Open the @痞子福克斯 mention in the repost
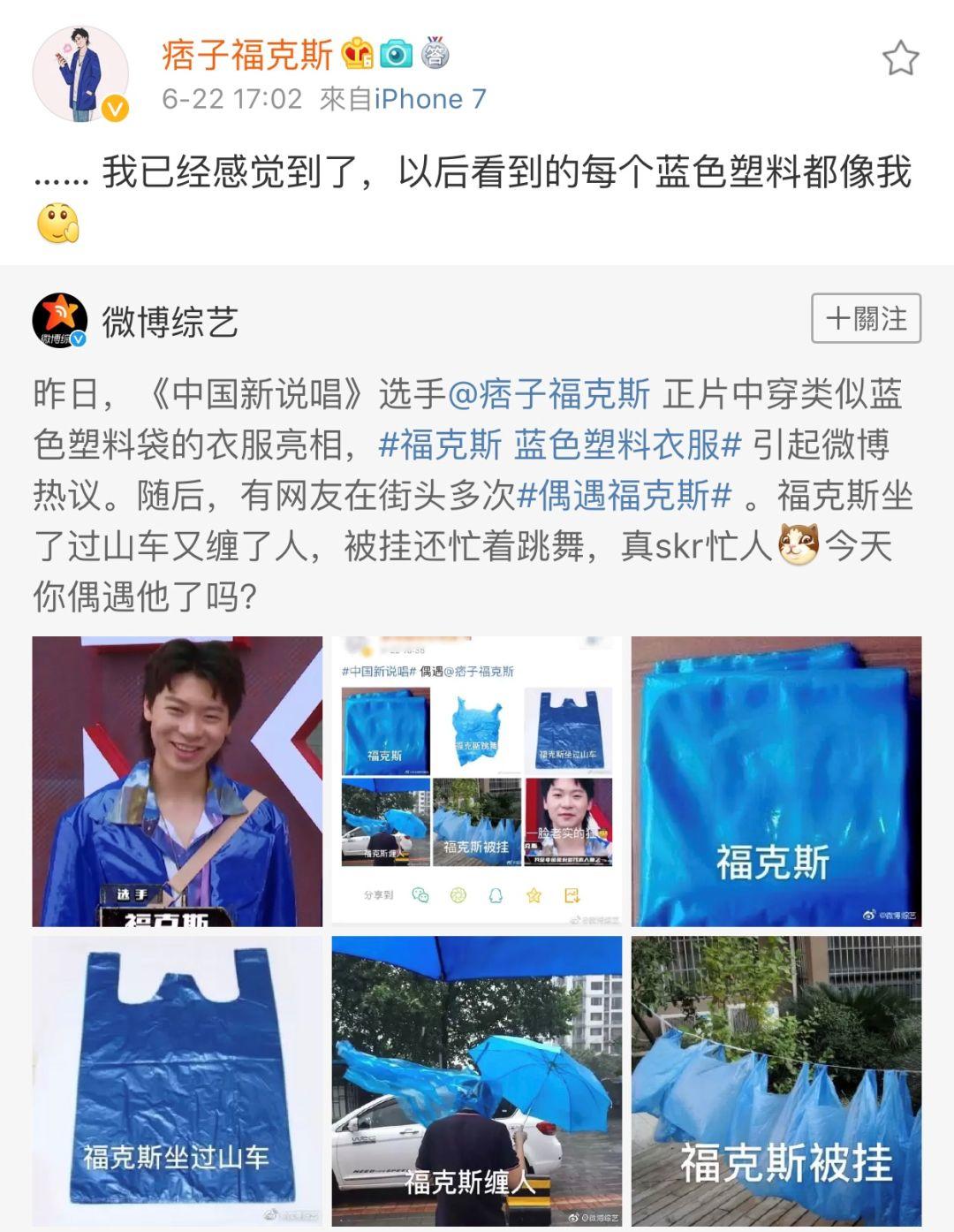The width and height of the screenshot is (954, 1232). [x=549, y=394]
